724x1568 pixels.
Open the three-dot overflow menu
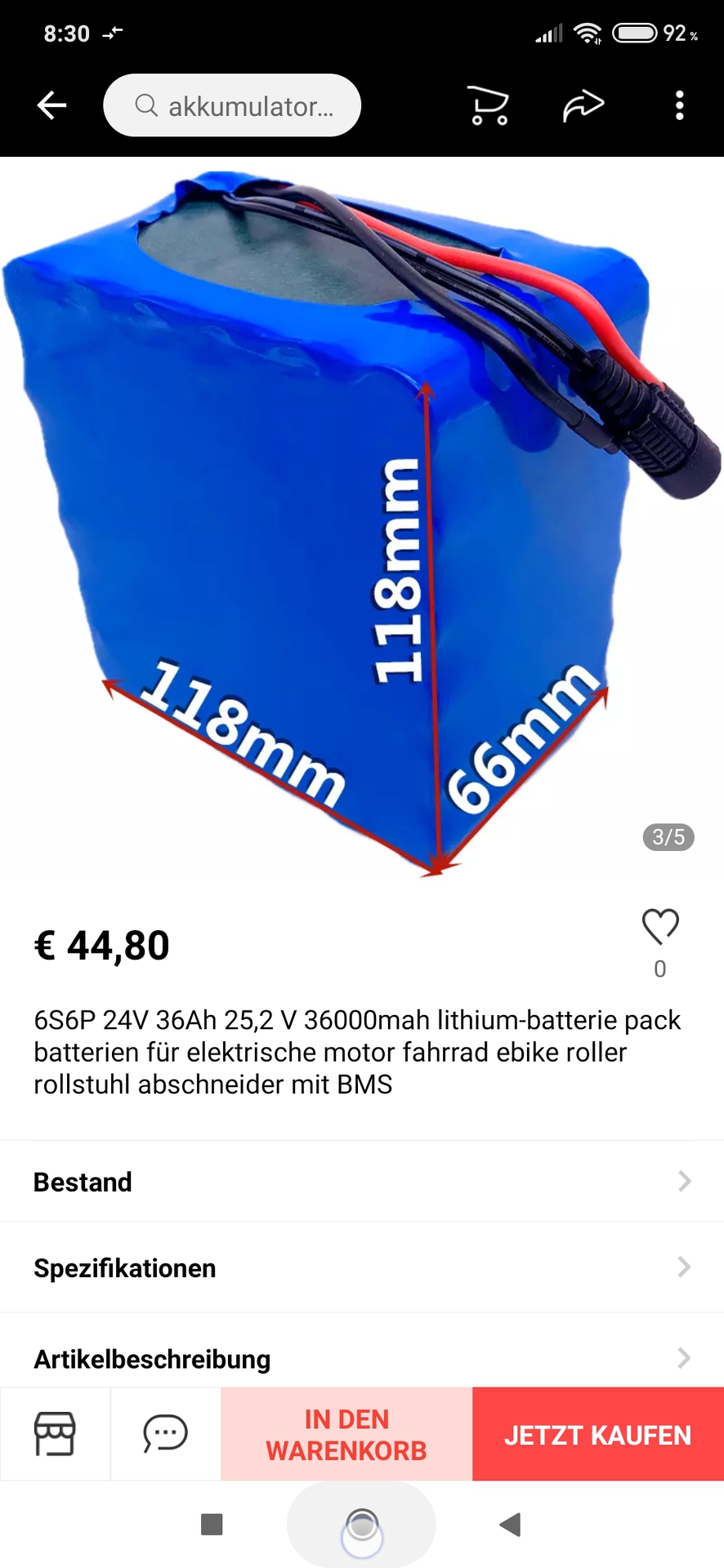click(x=679, y=105)
